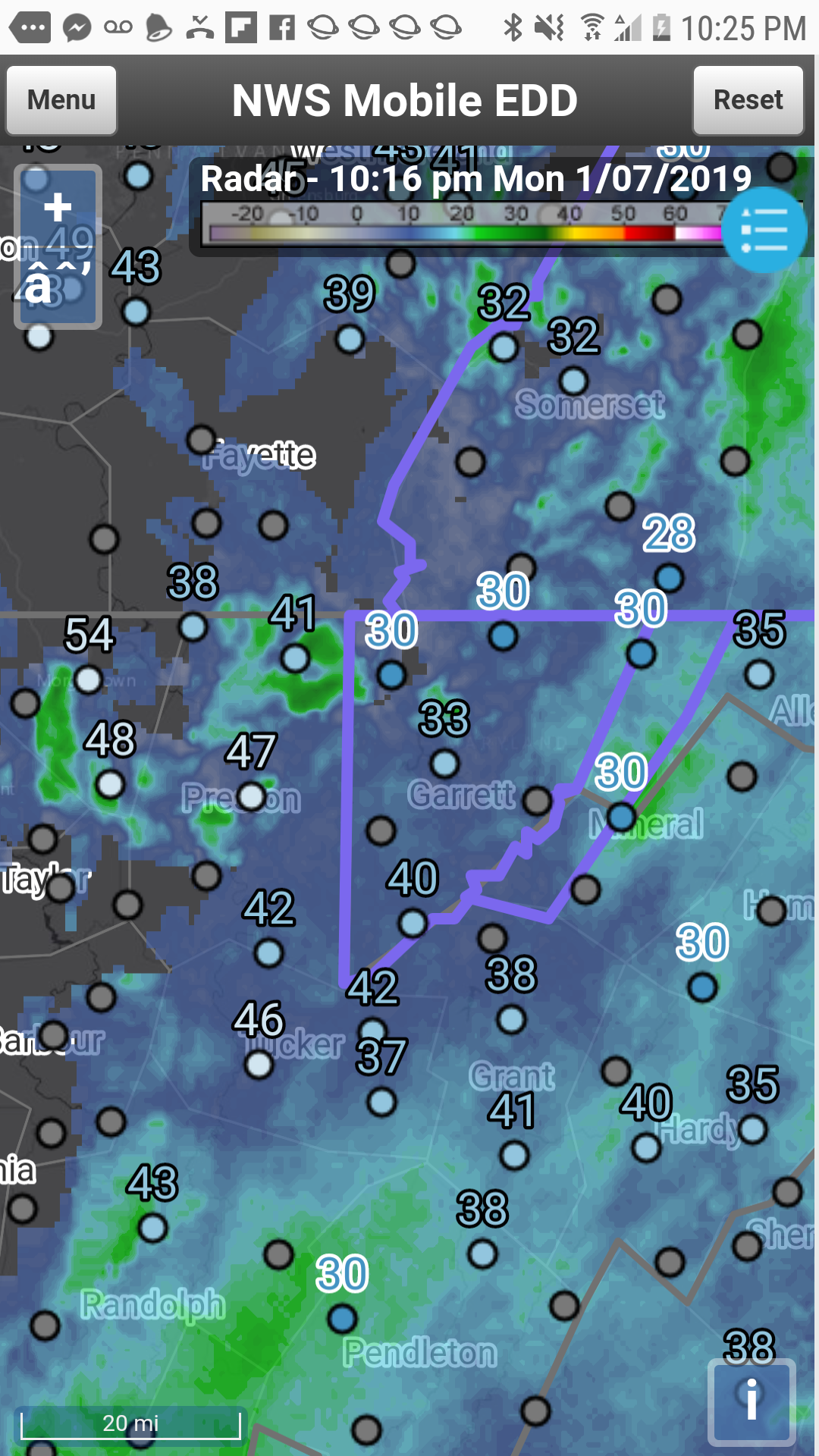819x1456 pixels.
Task: Open the blue layers list button
Action: tap(764, 231)
